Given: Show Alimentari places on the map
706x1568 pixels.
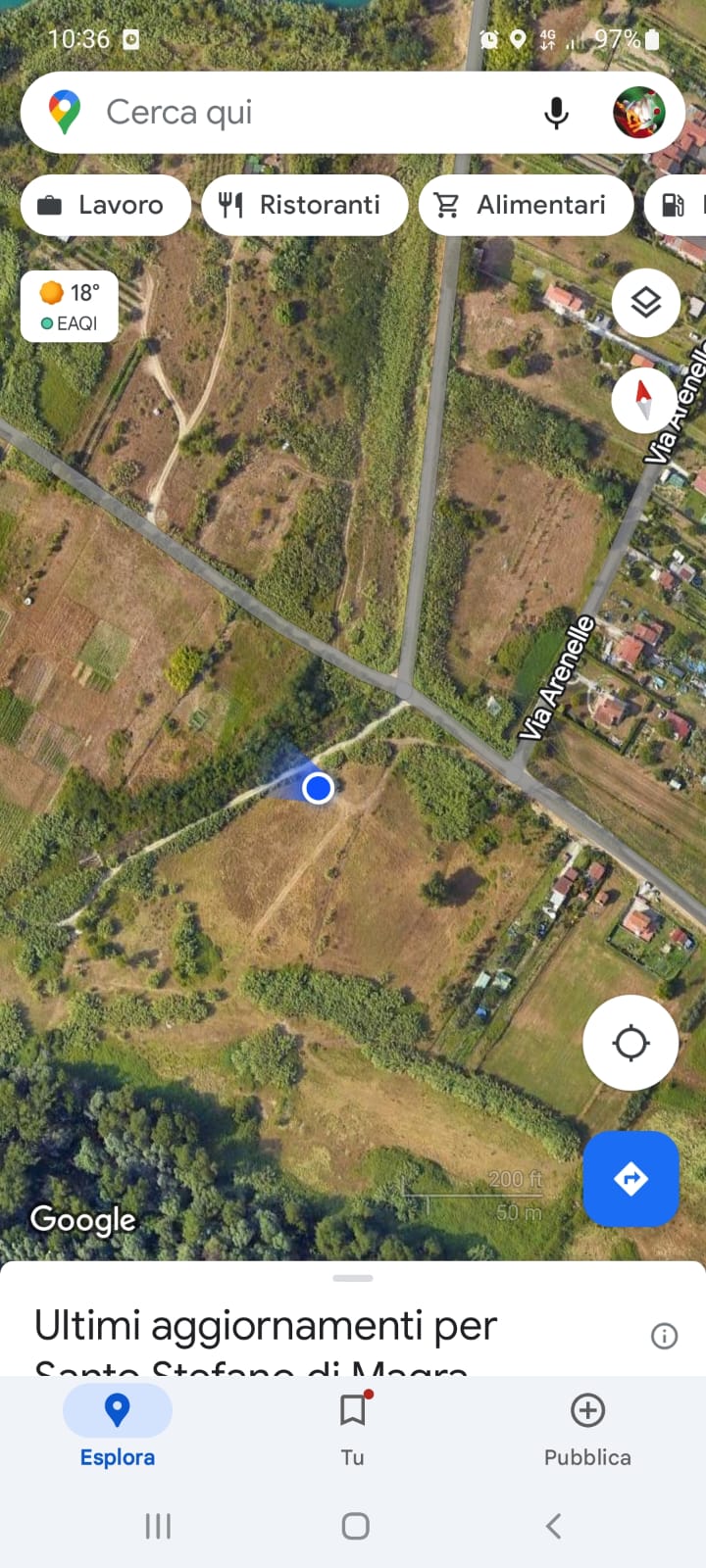Looking at the screenshot, I should 526,205.
